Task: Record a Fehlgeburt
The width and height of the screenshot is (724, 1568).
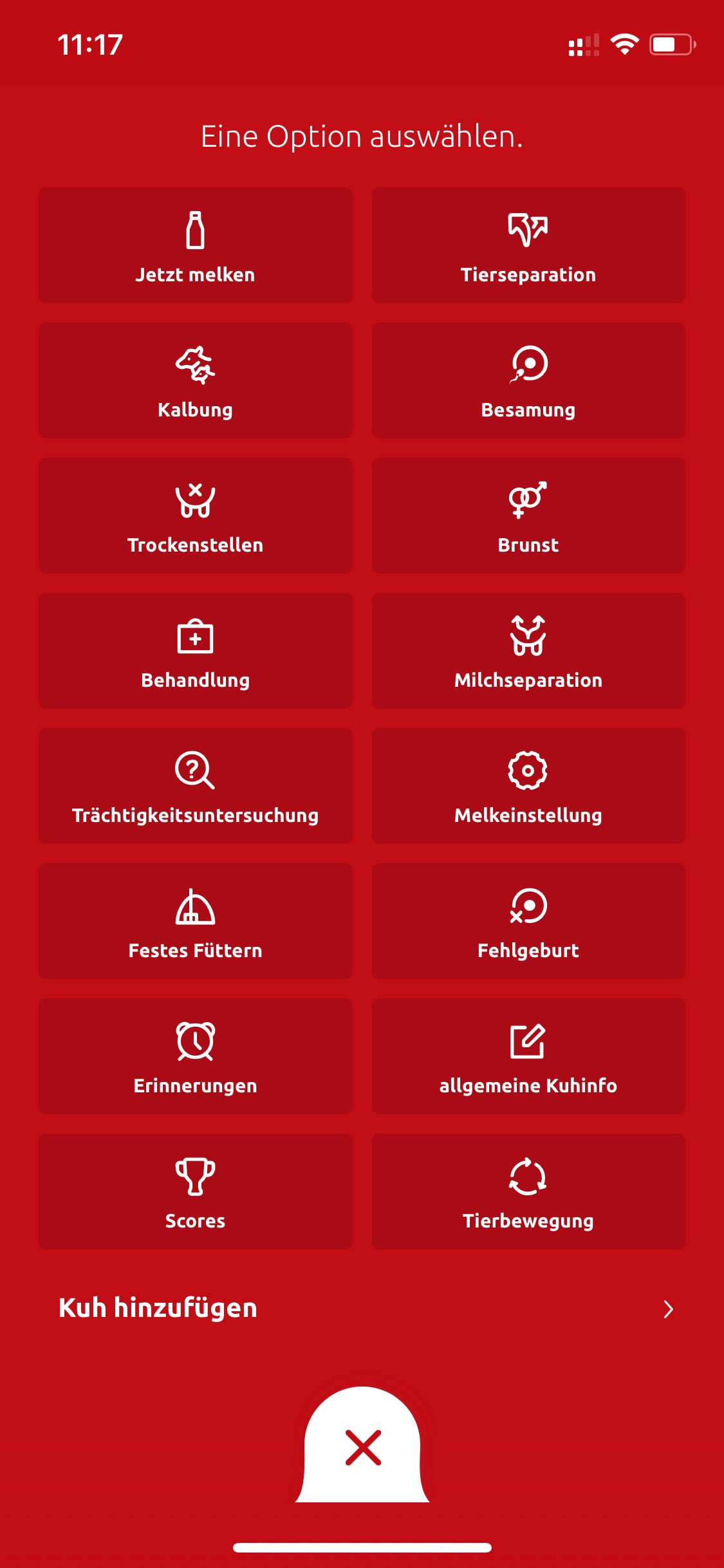Action: [528, 921]
